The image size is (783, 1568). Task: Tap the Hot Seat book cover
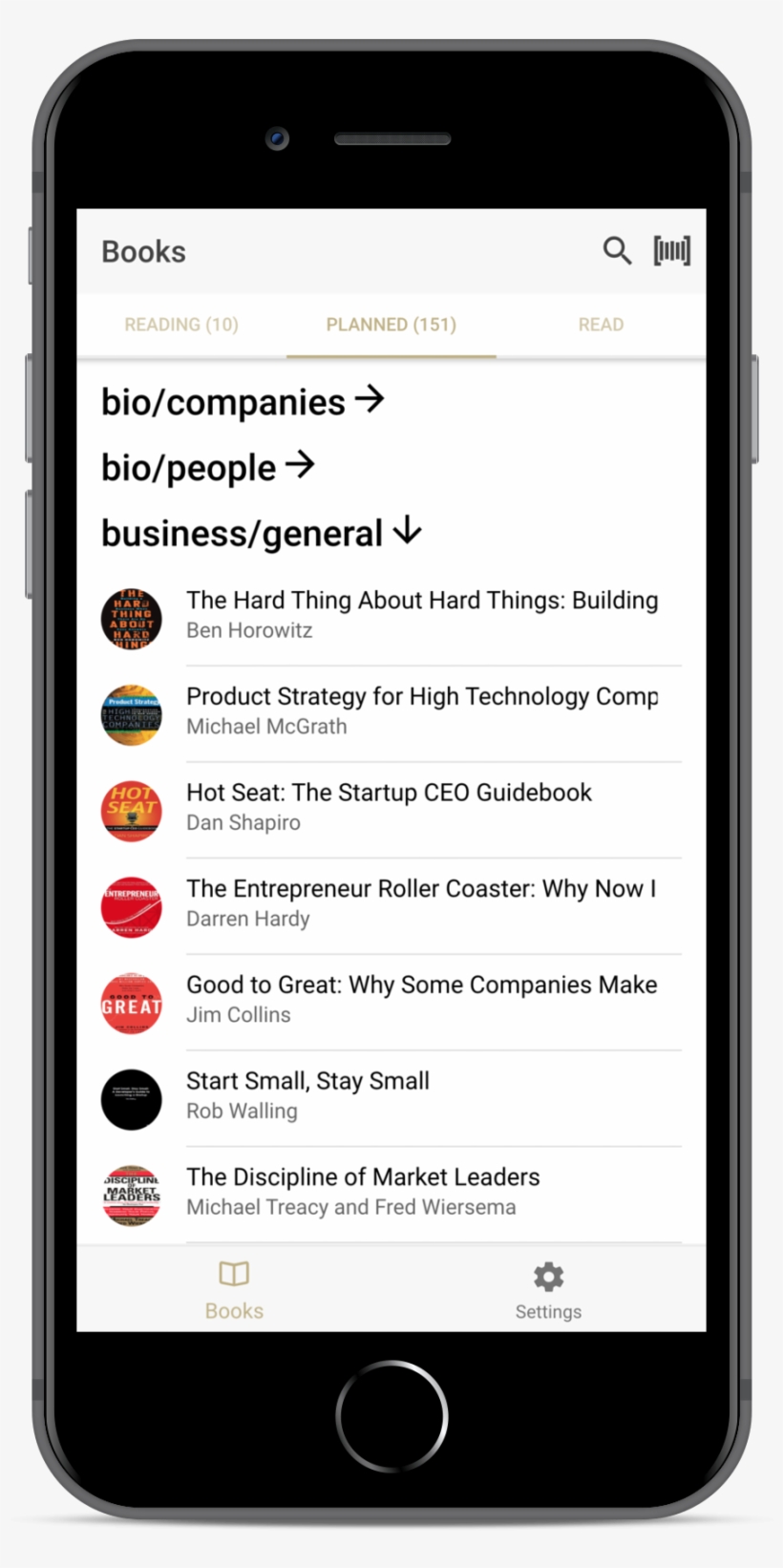pos(131,811)
